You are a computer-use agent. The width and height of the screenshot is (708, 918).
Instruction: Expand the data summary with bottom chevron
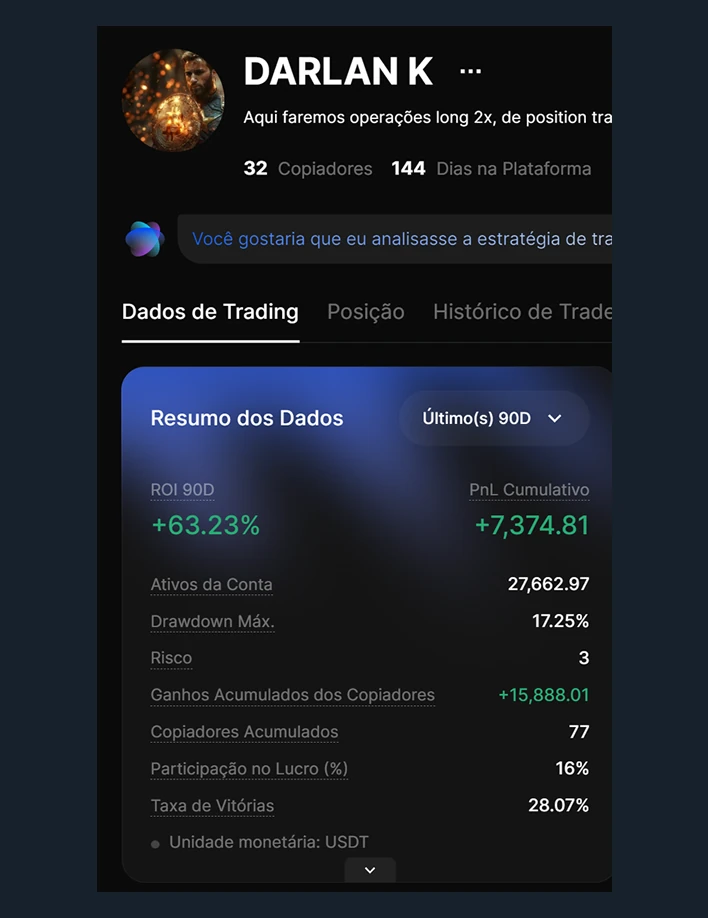370,870
